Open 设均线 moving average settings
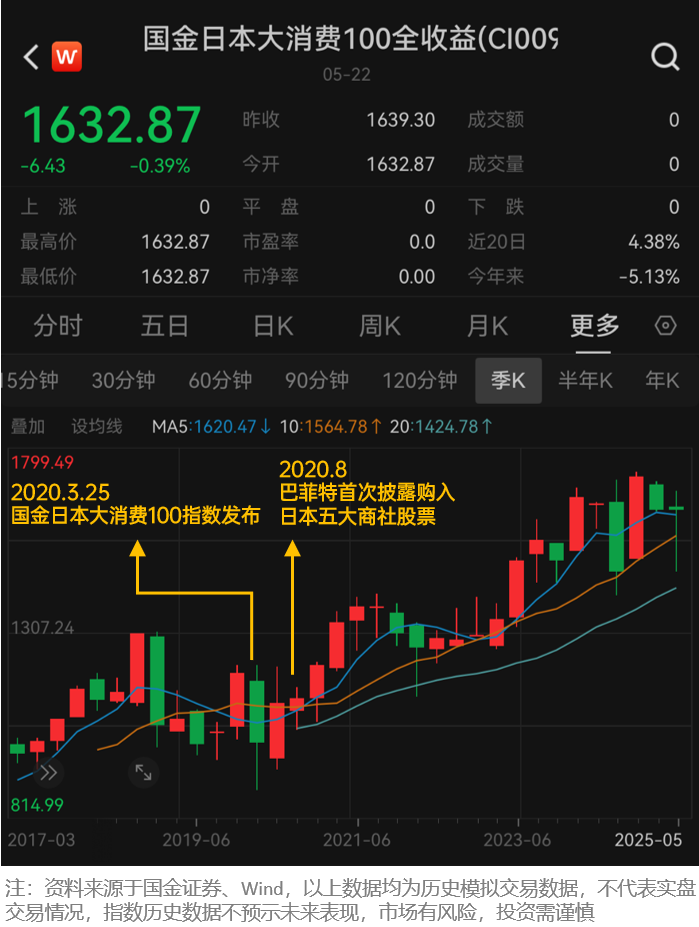 [x=96, y=426]
